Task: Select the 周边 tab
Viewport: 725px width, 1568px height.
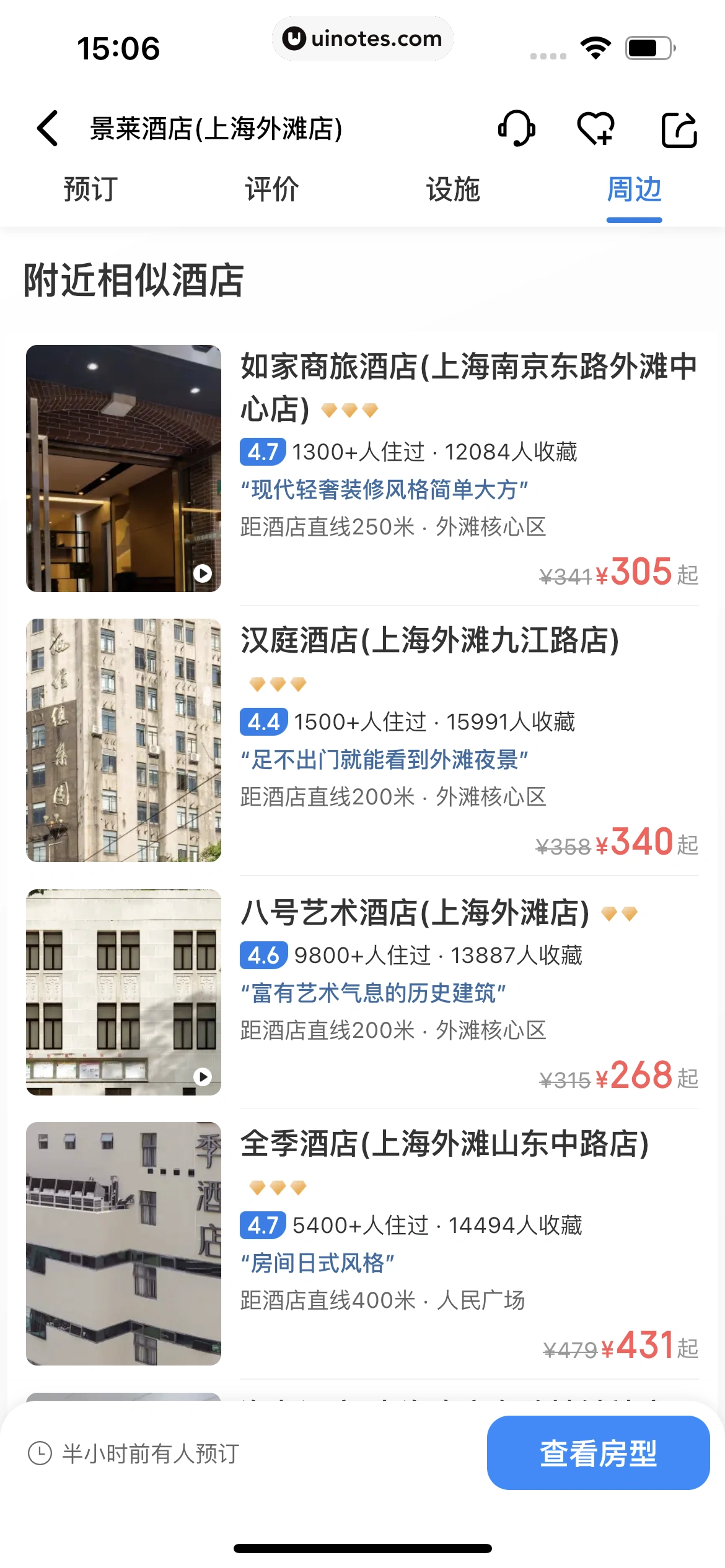Action: click(634, 189)
